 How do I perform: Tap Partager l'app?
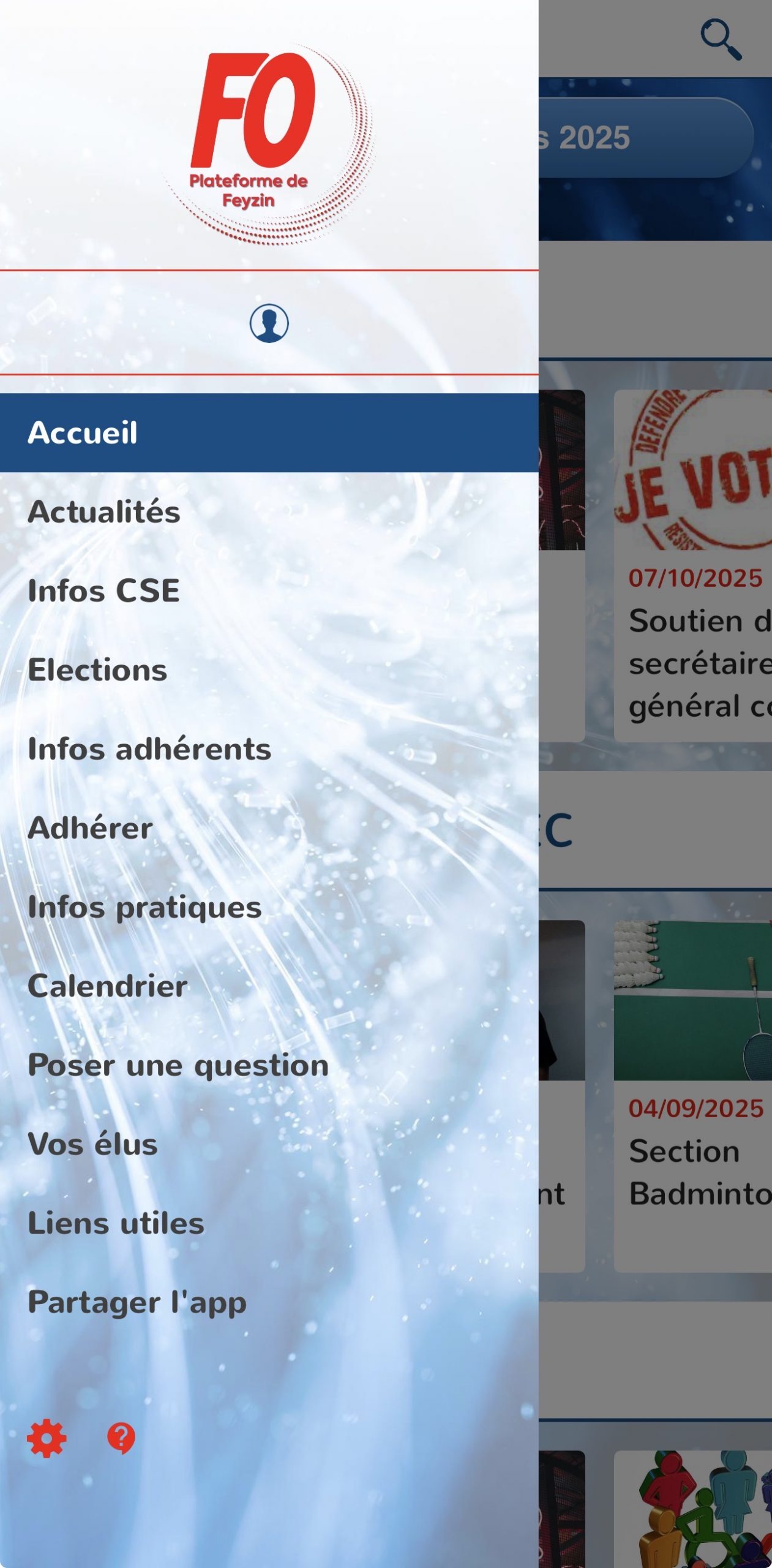[137, 1302]
